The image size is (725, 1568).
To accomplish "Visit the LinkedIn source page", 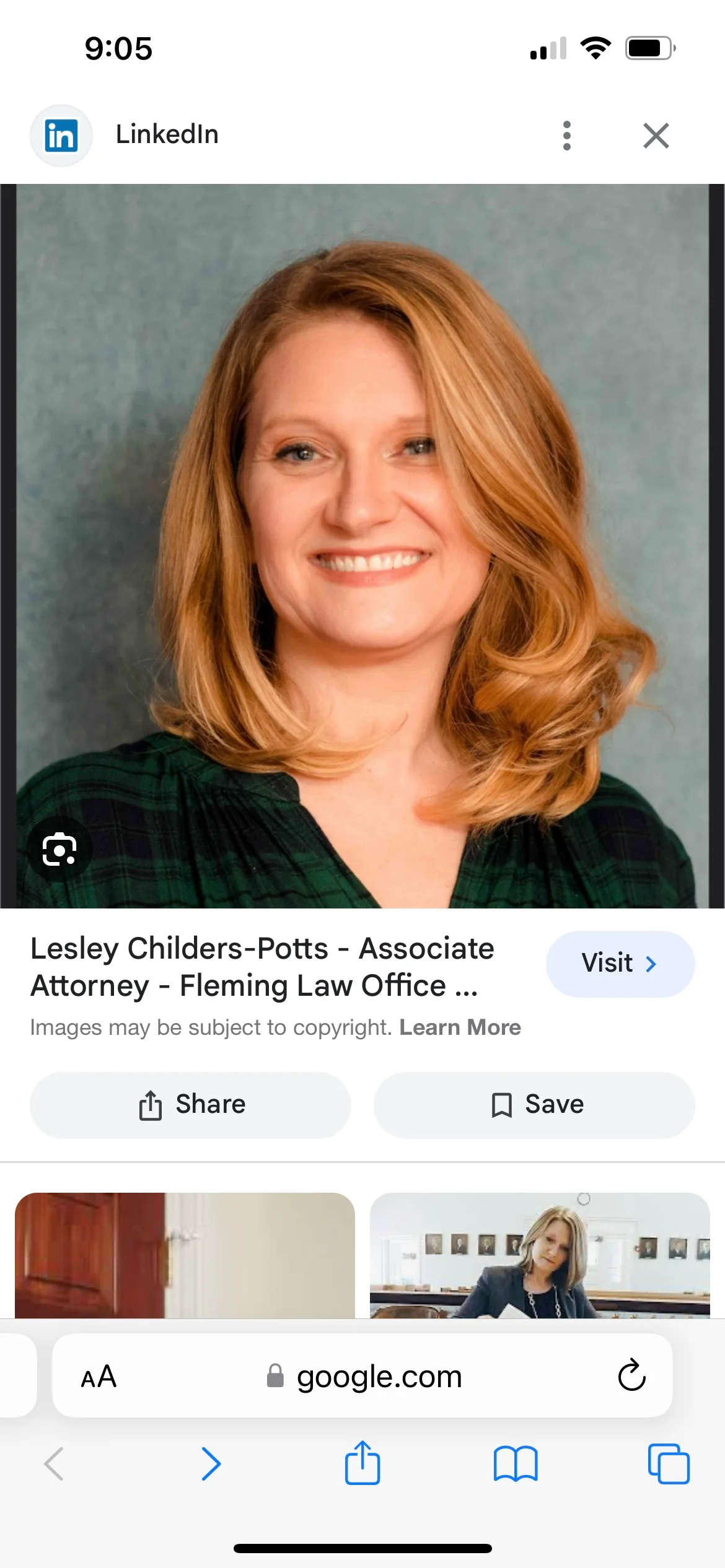I will click(619, 964).
